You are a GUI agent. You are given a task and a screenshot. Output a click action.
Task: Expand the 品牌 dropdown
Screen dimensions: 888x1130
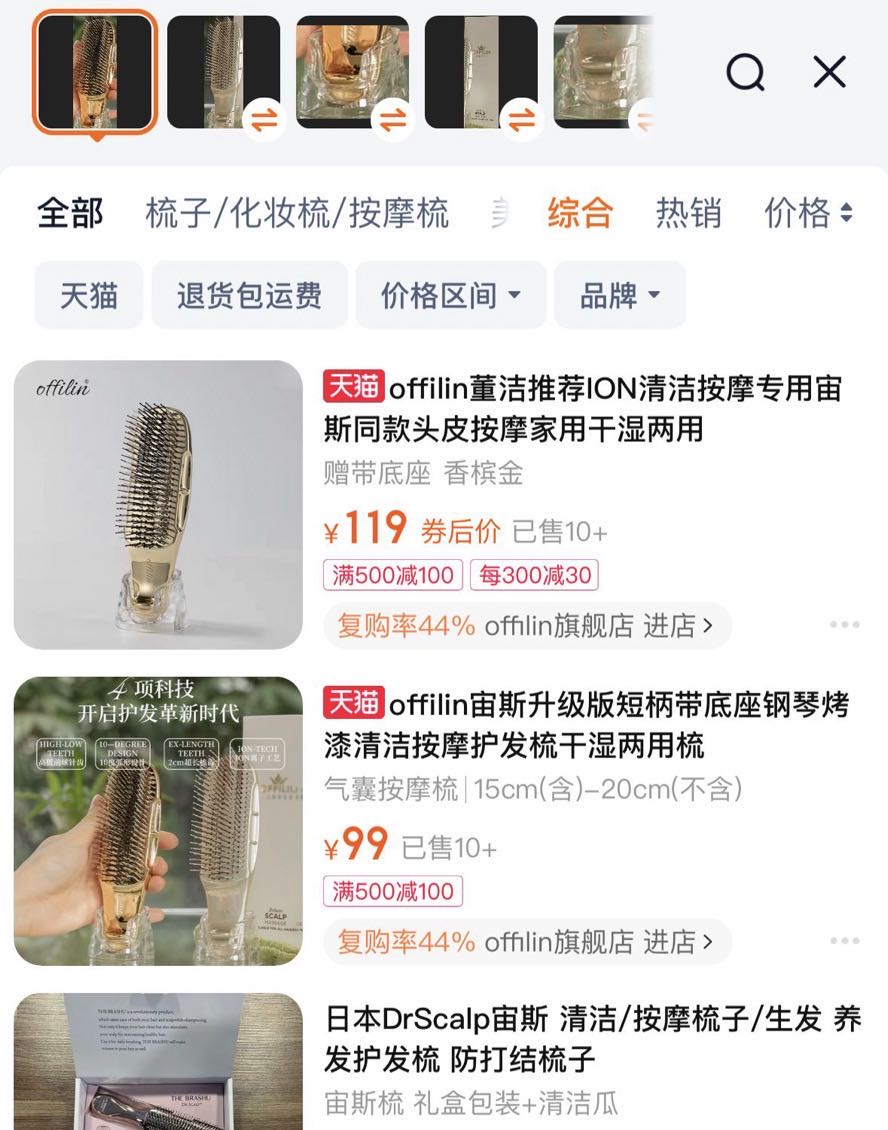620,295
